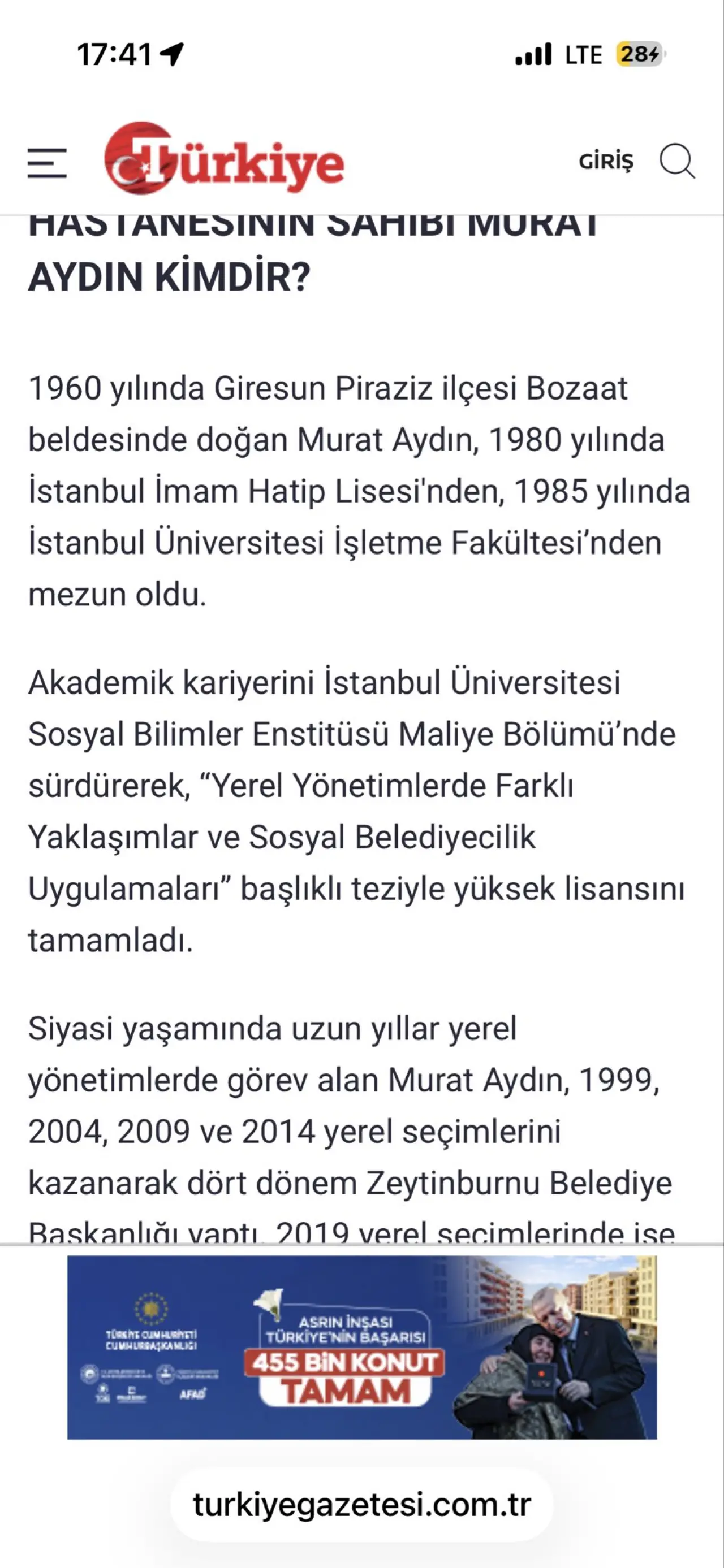Go to the Türkiye homepage logo

pyautogui.click(x=224, y=161)
